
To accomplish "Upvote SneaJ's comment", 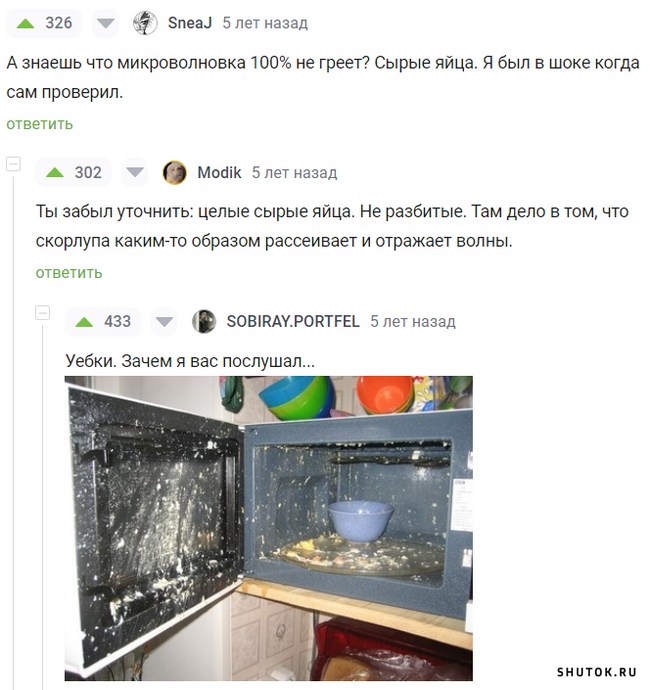I will point(25,23).
